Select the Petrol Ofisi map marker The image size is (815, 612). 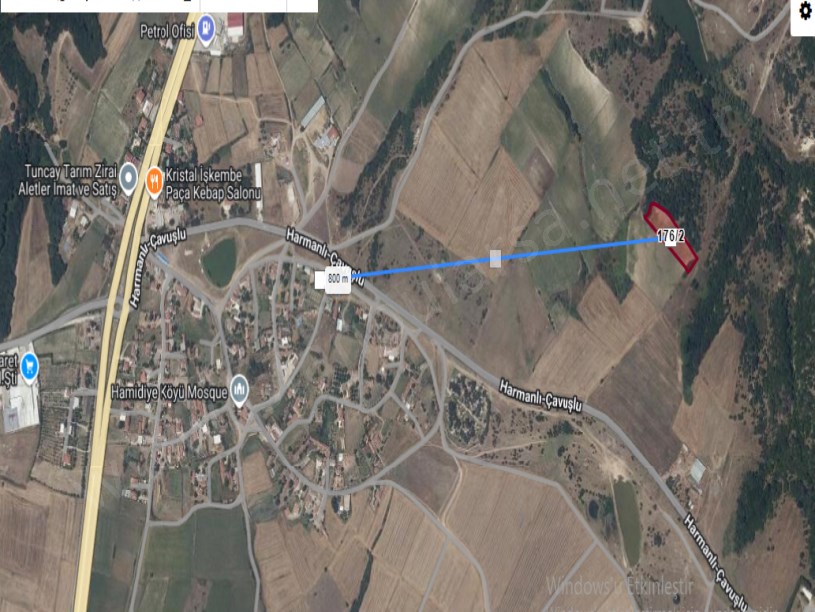click(207, 25)
